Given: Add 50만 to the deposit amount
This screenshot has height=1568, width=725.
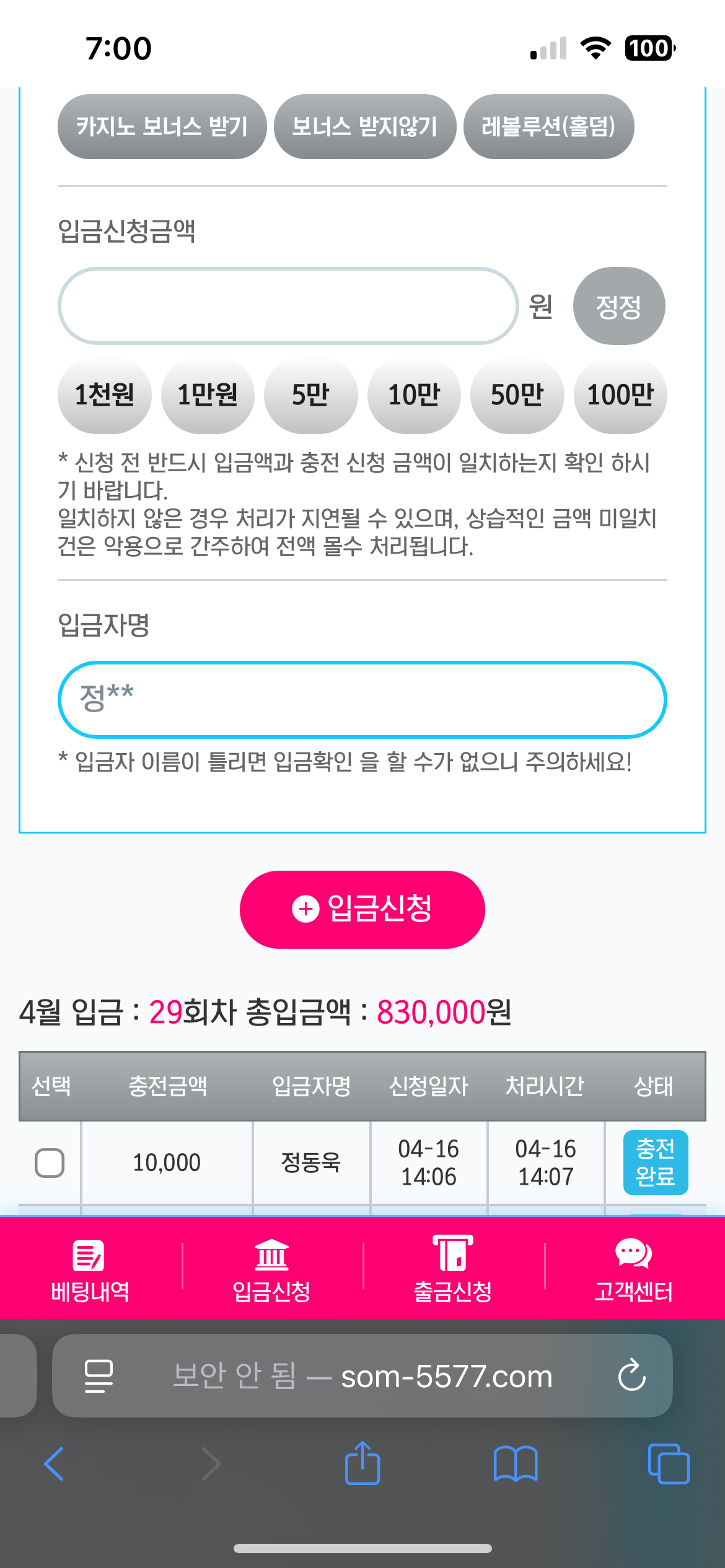Looking at the screenshot, I should [517, 395].
